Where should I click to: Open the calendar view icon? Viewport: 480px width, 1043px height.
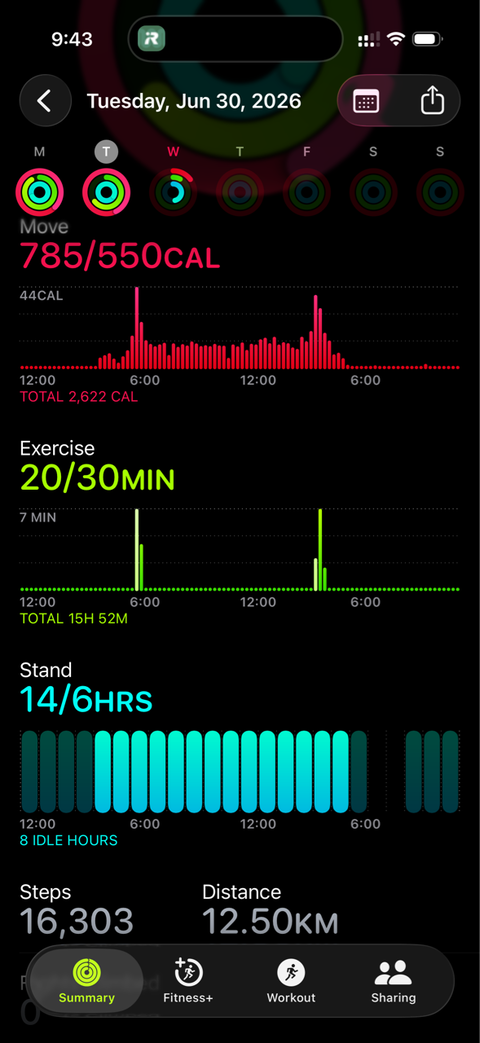pos(366,101)
